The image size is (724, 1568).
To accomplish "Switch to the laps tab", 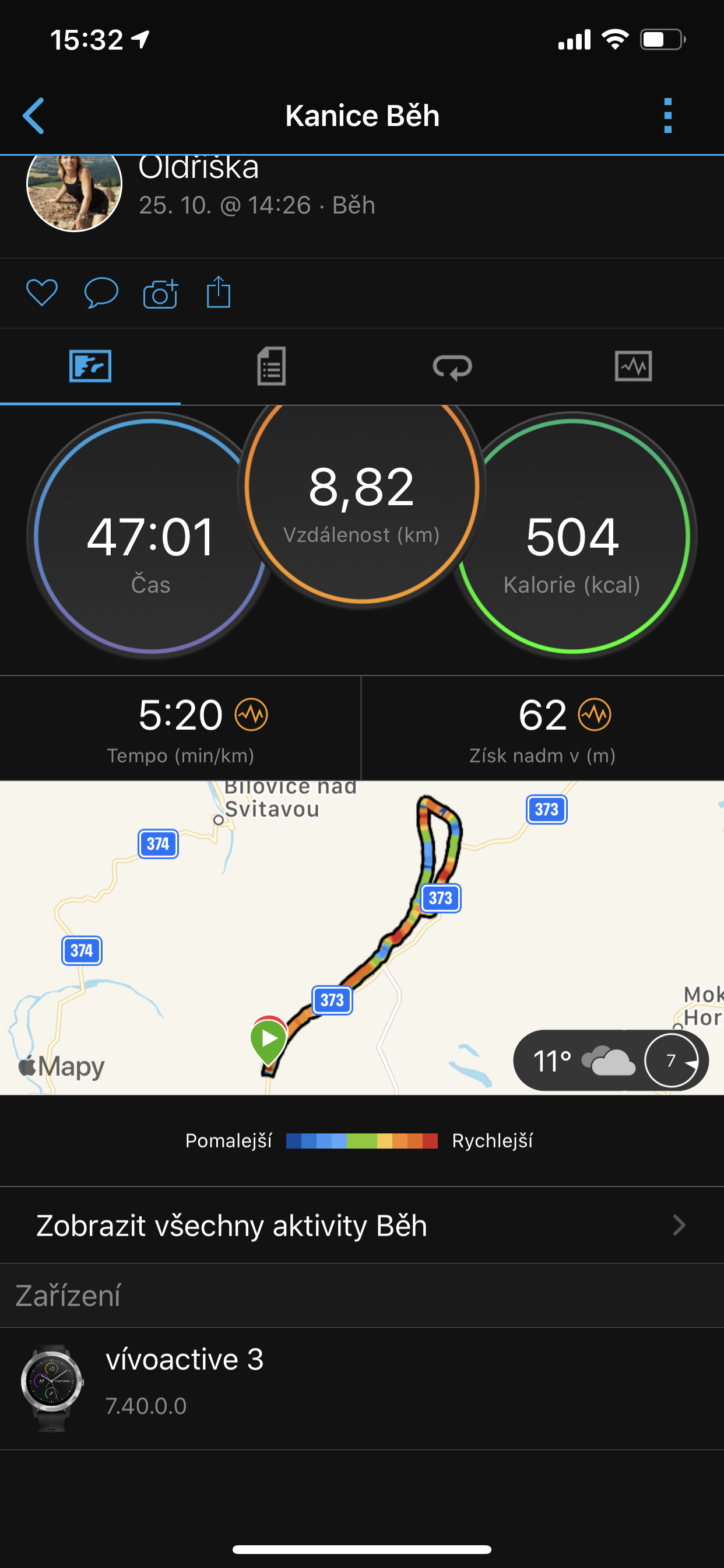I will pyautogui.click(x=452, y=366).
